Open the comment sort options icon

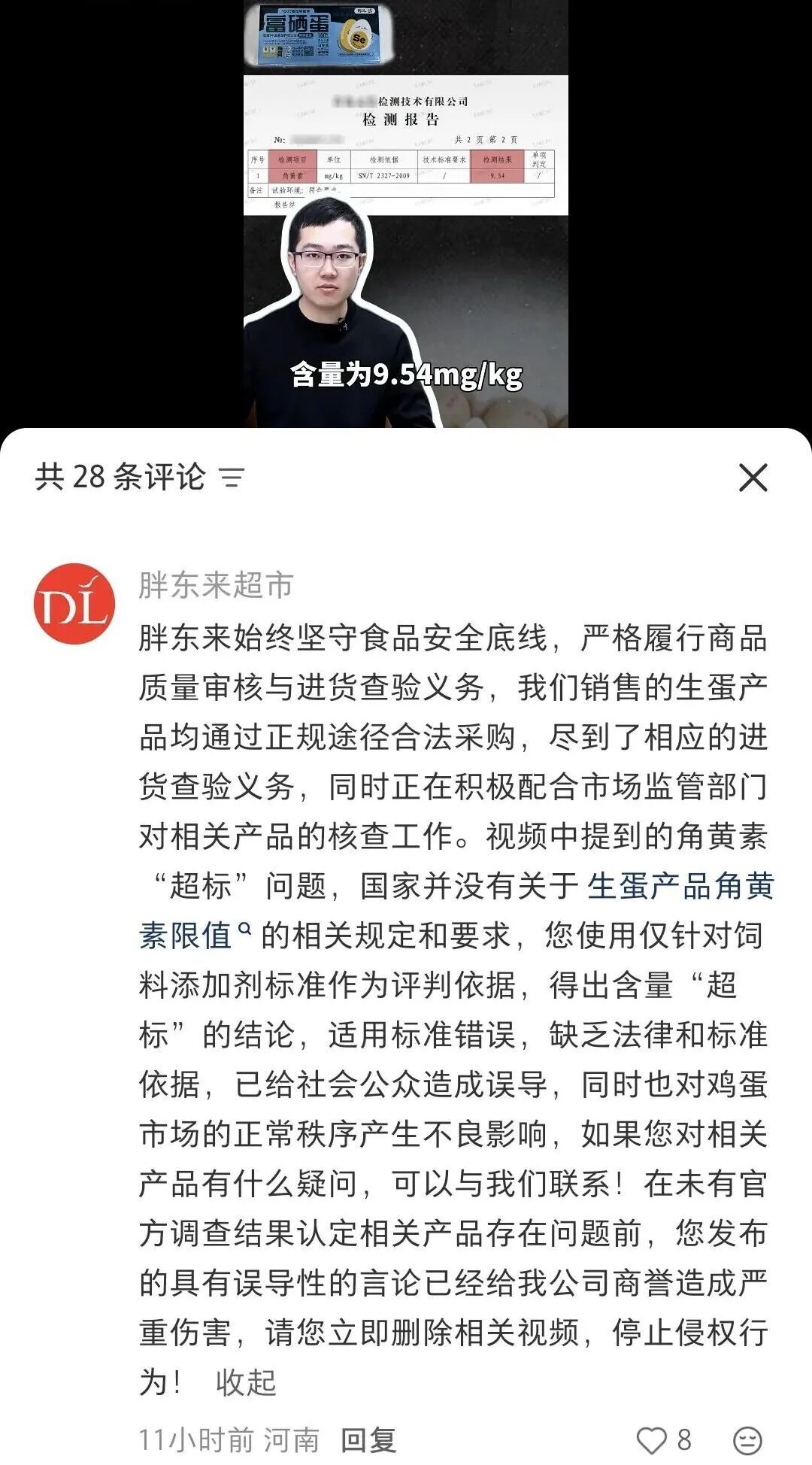click(x=232, y=478)
